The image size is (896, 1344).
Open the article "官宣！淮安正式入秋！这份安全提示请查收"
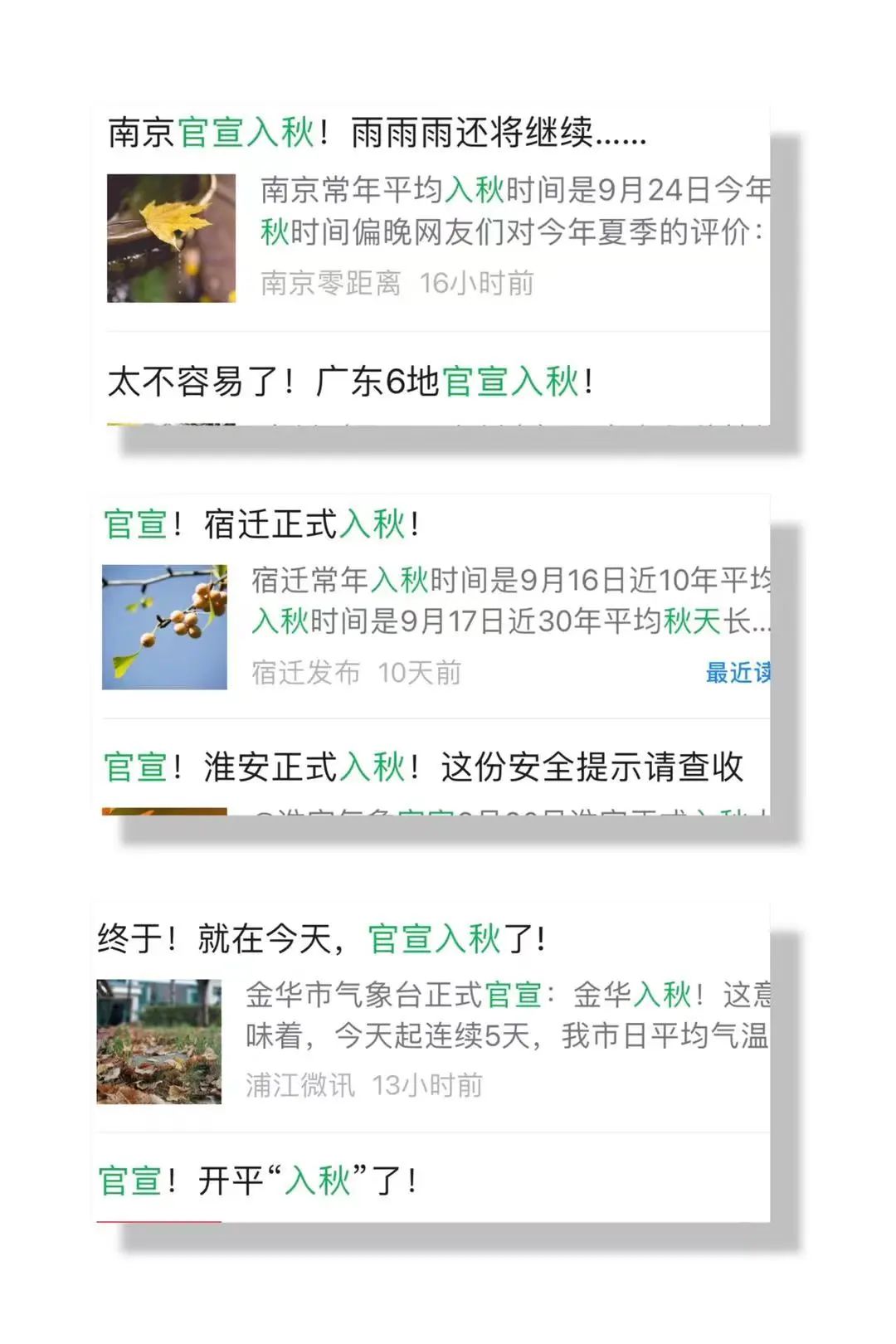(427, 769)
